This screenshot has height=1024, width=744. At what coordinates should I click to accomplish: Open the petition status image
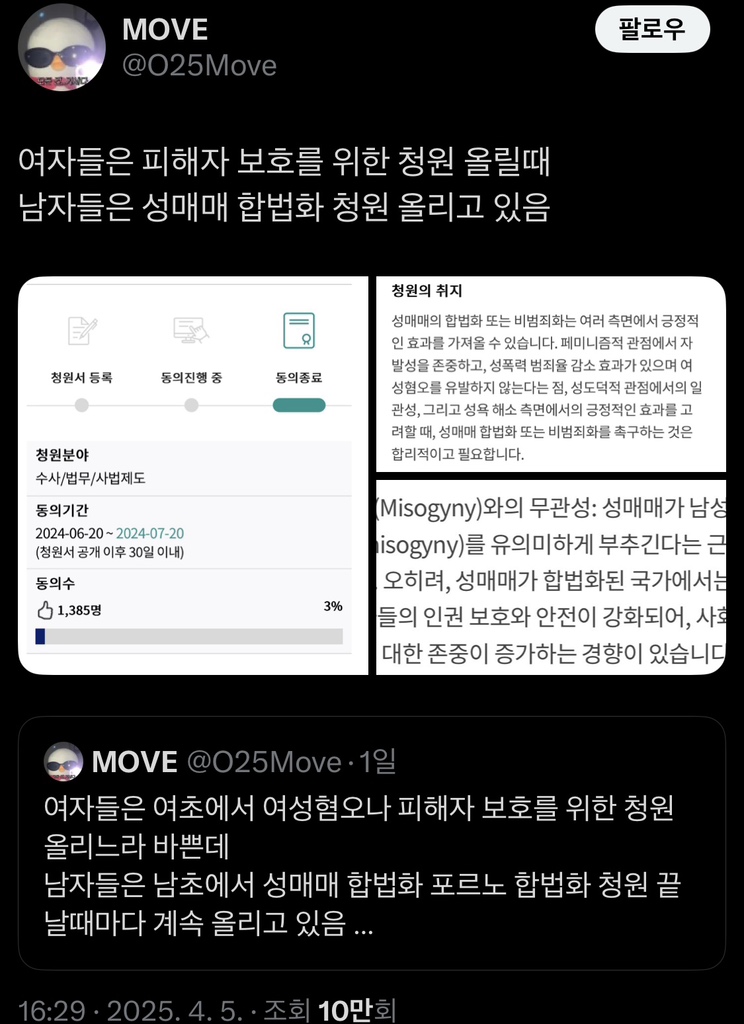point(195,475)
